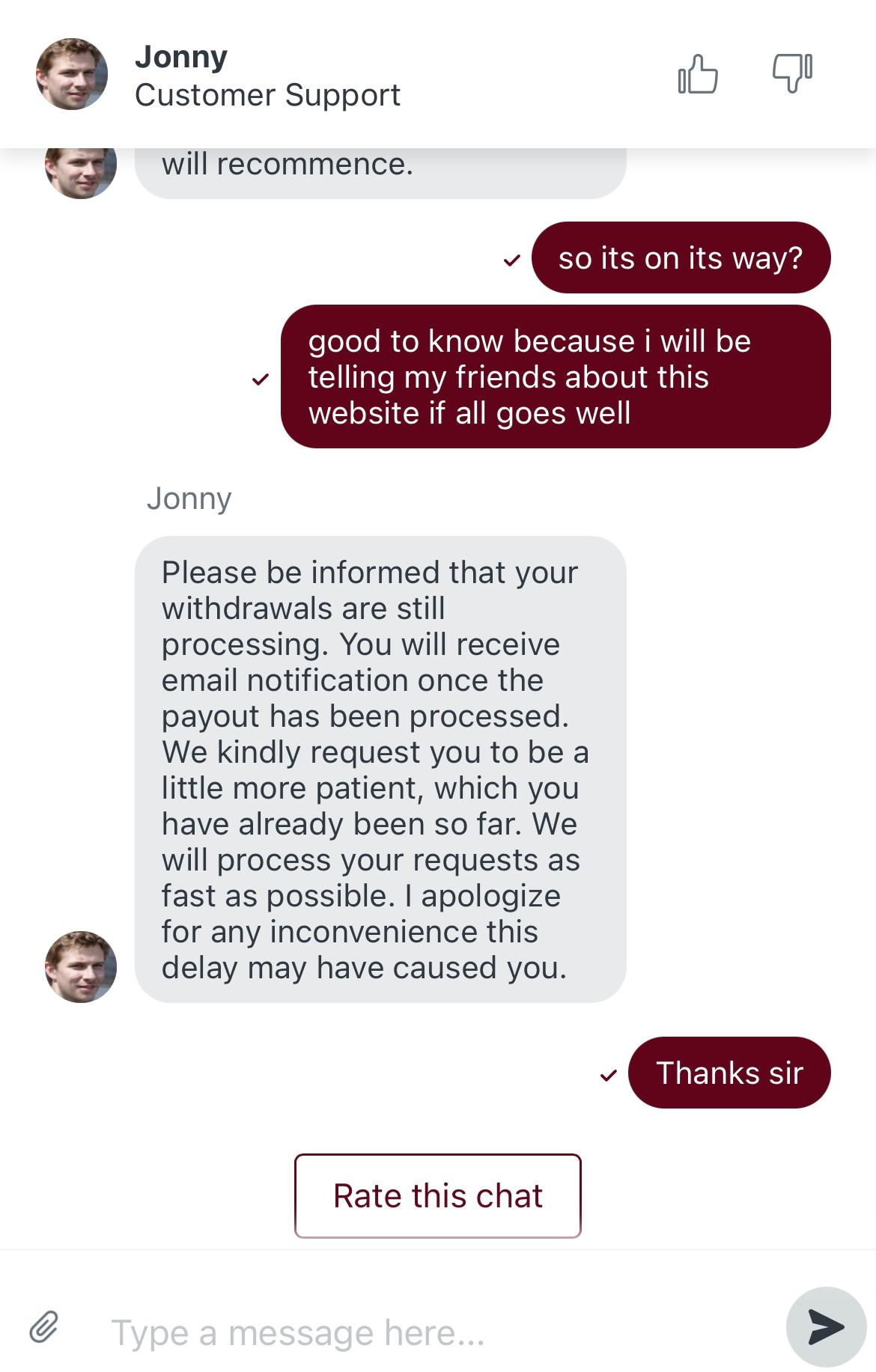Focus the message input field

pyautogui.click(x=434, y=1332)
